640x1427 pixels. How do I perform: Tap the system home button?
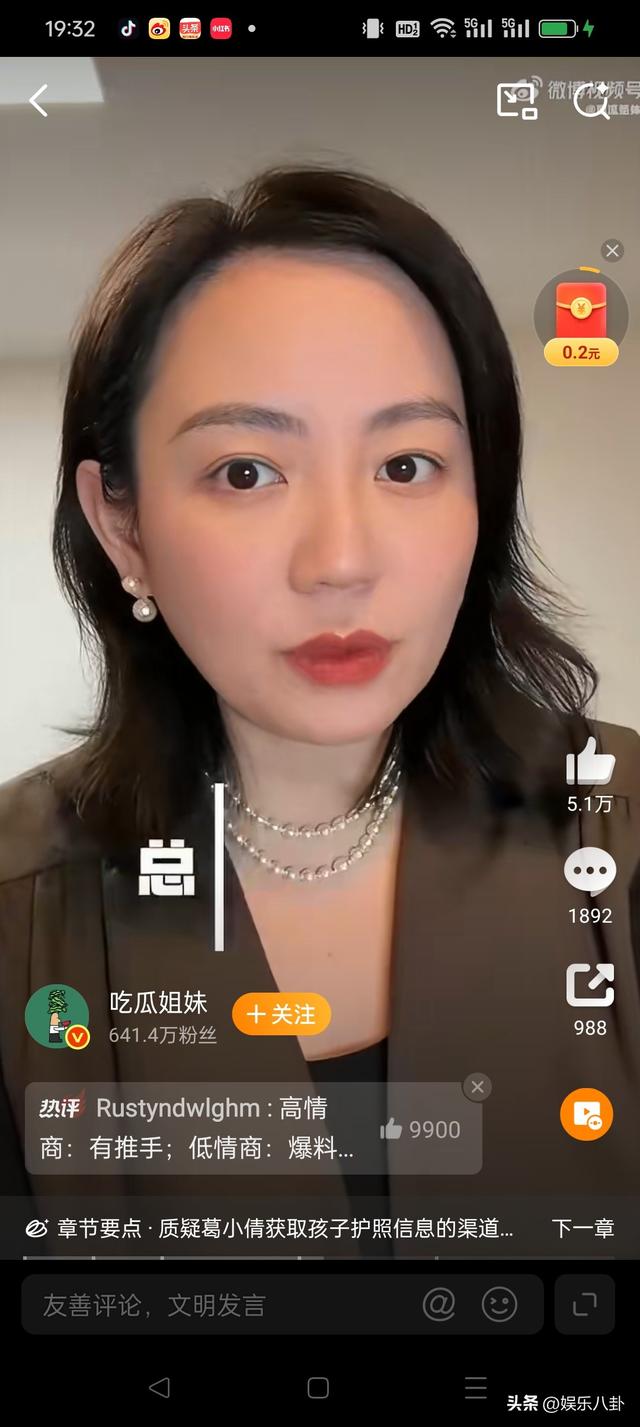point(318,1387)
